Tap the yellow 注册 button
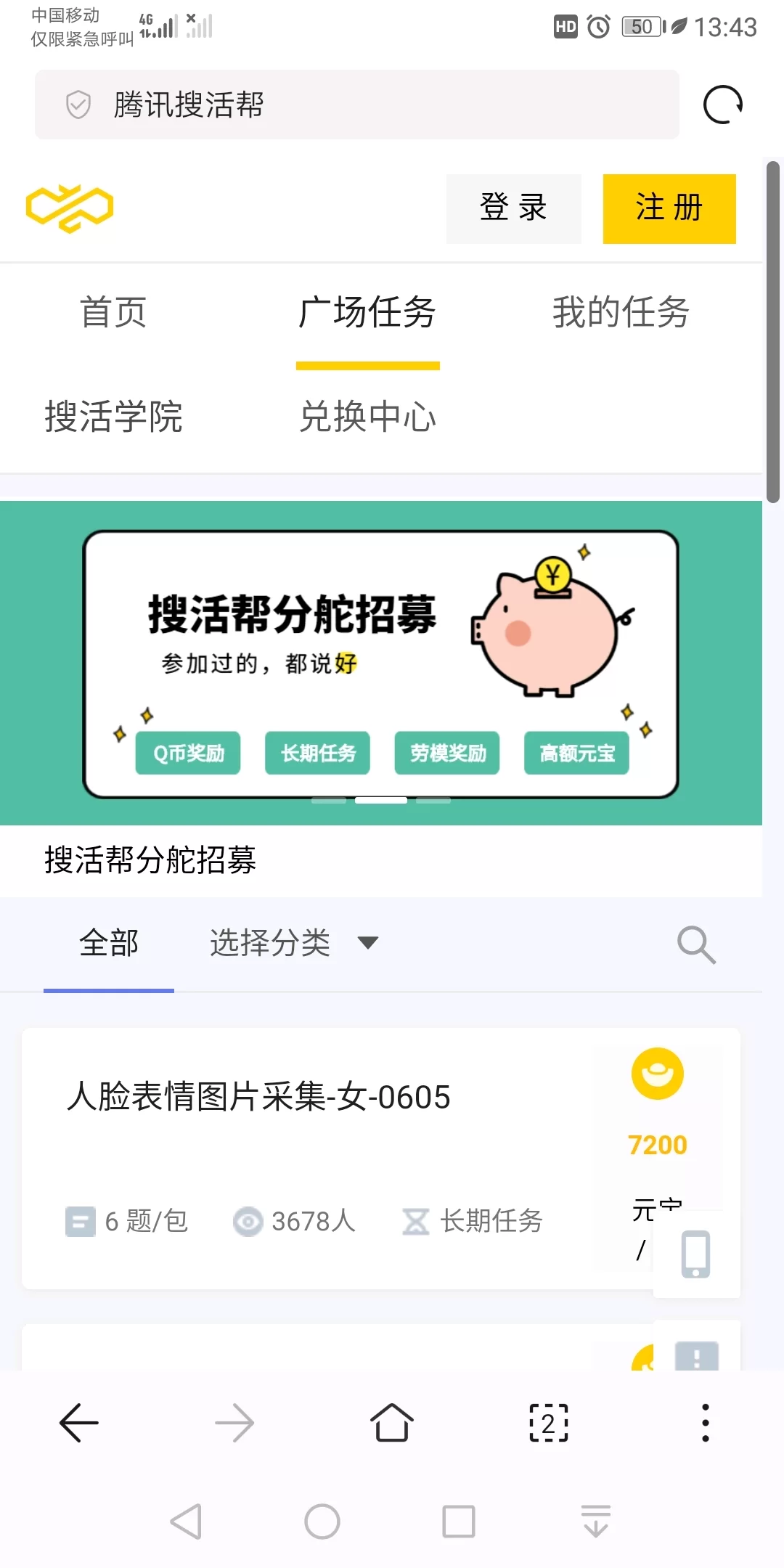Viewport: 784px width, 1568px height. [669, 208]
